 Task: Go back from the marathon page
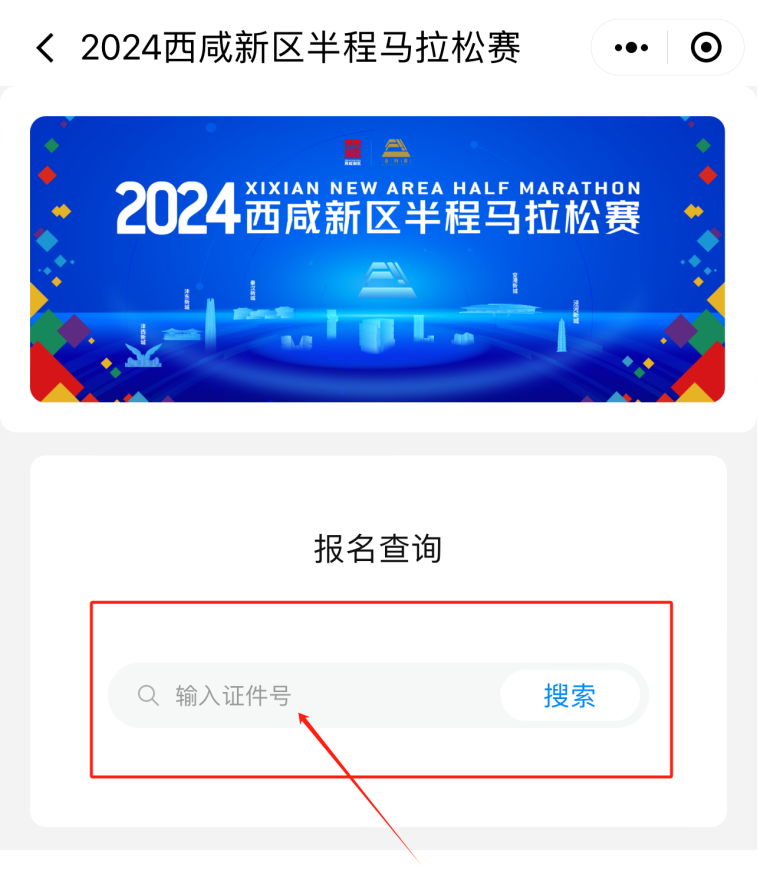45,47
